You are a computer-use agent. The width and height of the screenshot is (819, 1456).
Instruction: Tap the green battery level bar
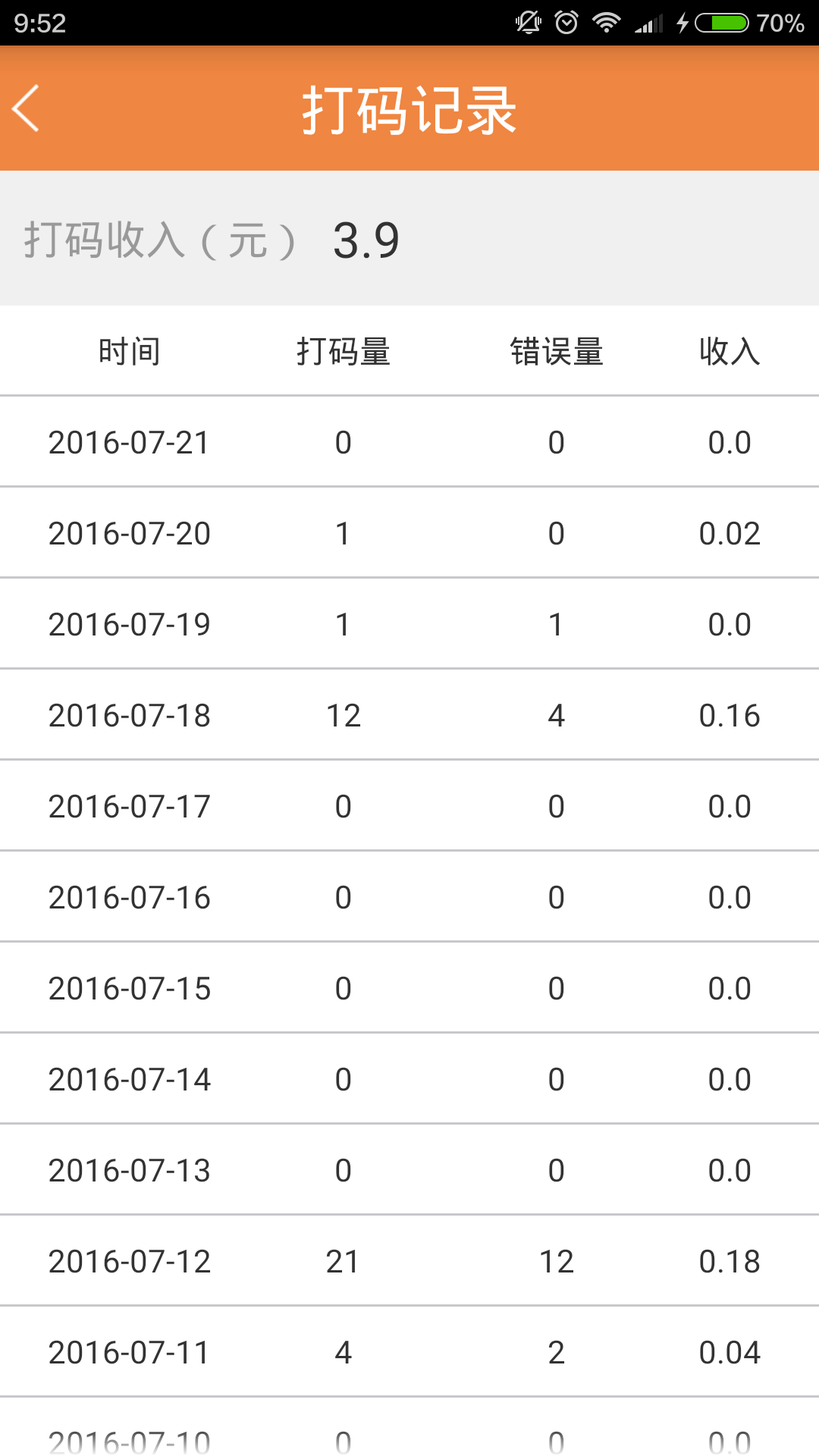[724, 23]
